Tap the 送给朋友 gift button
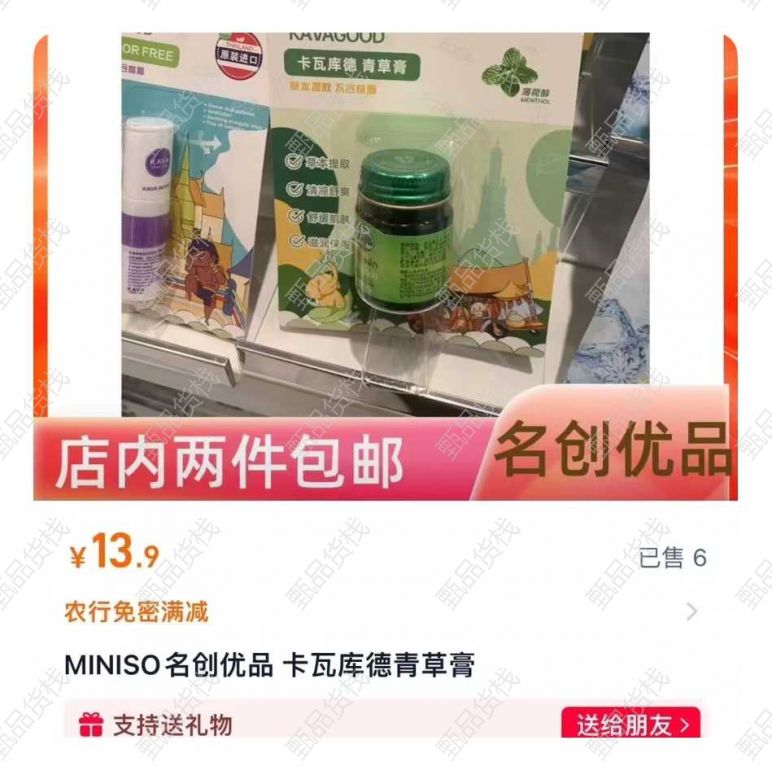This screenshot has width=772, height=780. point(629,724)
